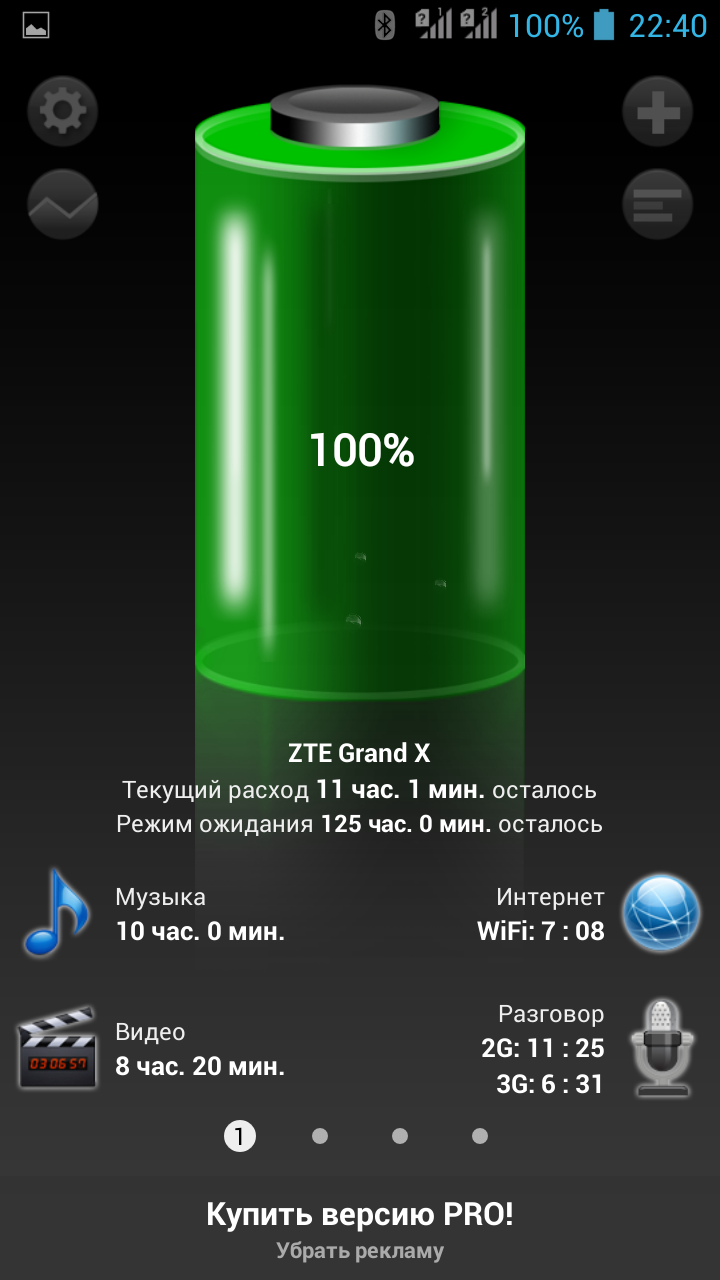Open the settings gear icon
This screenshot has width=720, height=1280.
(62, 110)
